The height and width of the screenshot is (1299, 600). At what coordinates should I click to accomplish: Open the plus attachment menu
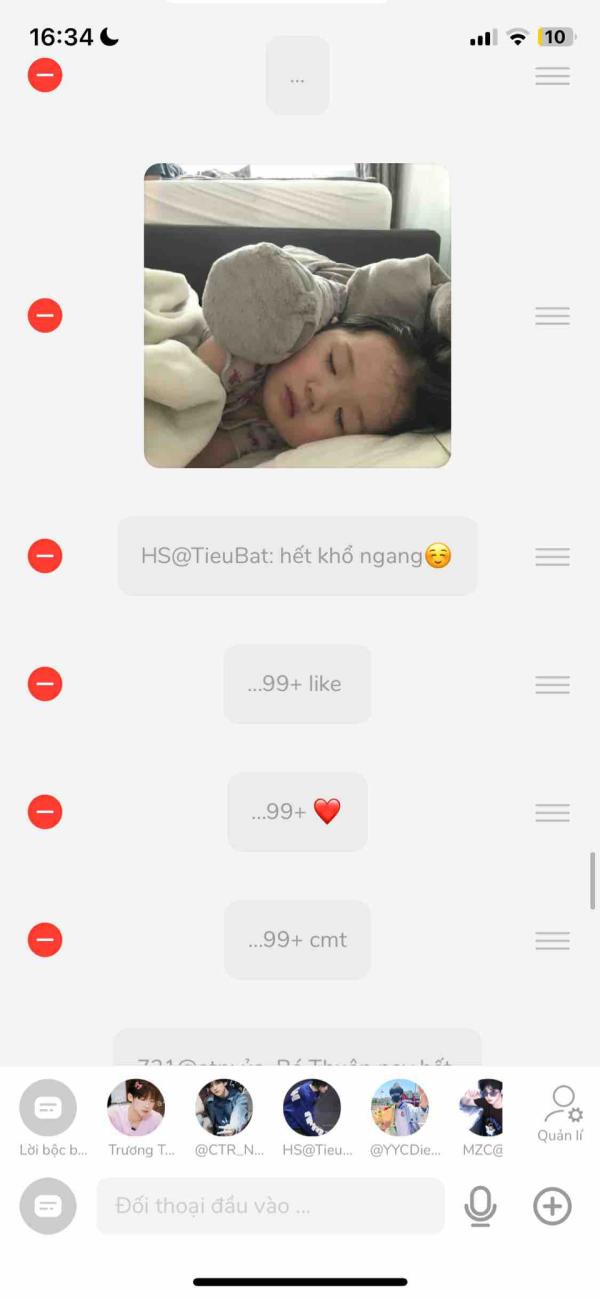point(552,1206)
